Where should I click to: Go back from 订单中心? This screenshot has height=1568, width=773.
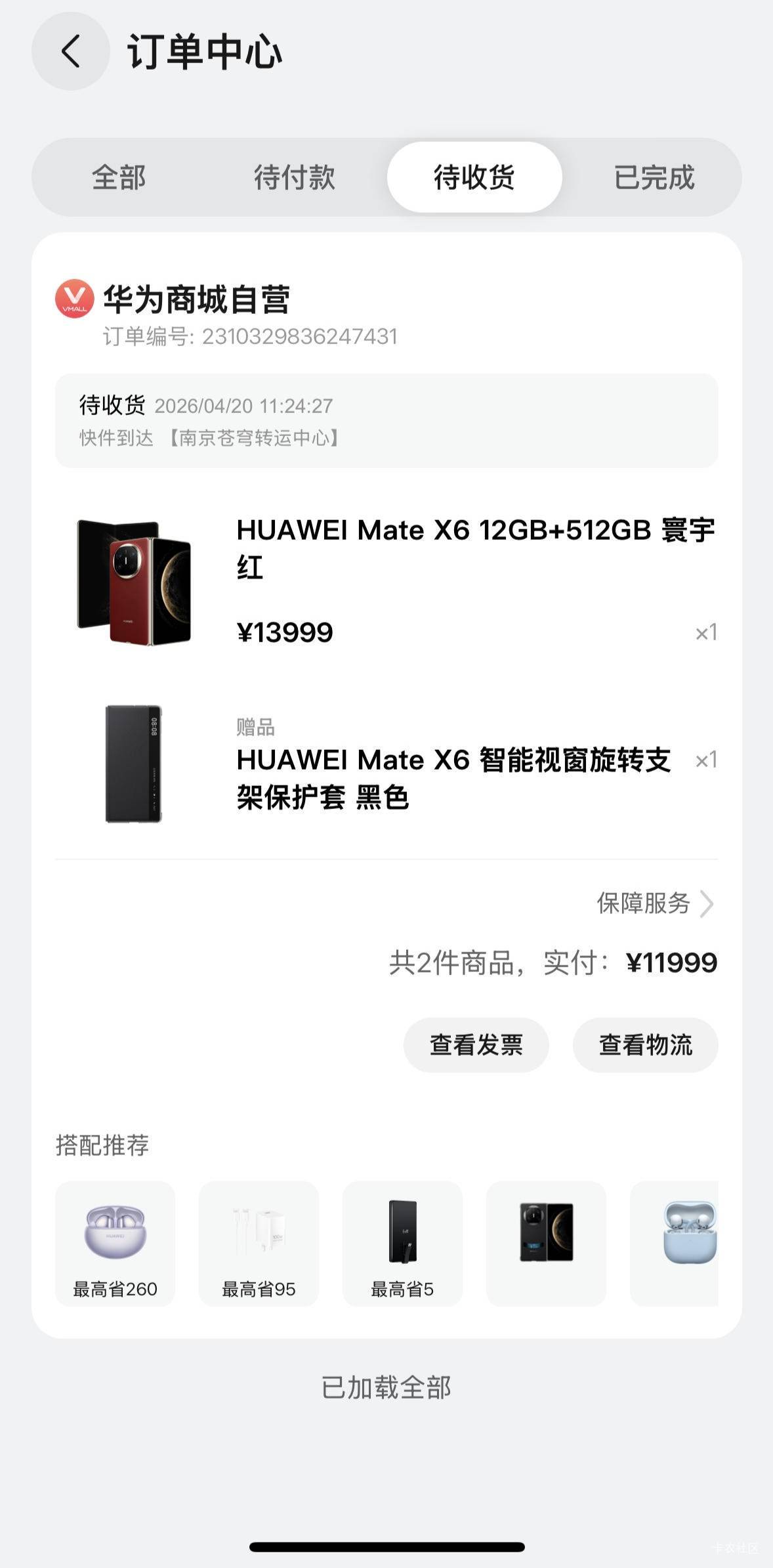click(x=71, y=51)
